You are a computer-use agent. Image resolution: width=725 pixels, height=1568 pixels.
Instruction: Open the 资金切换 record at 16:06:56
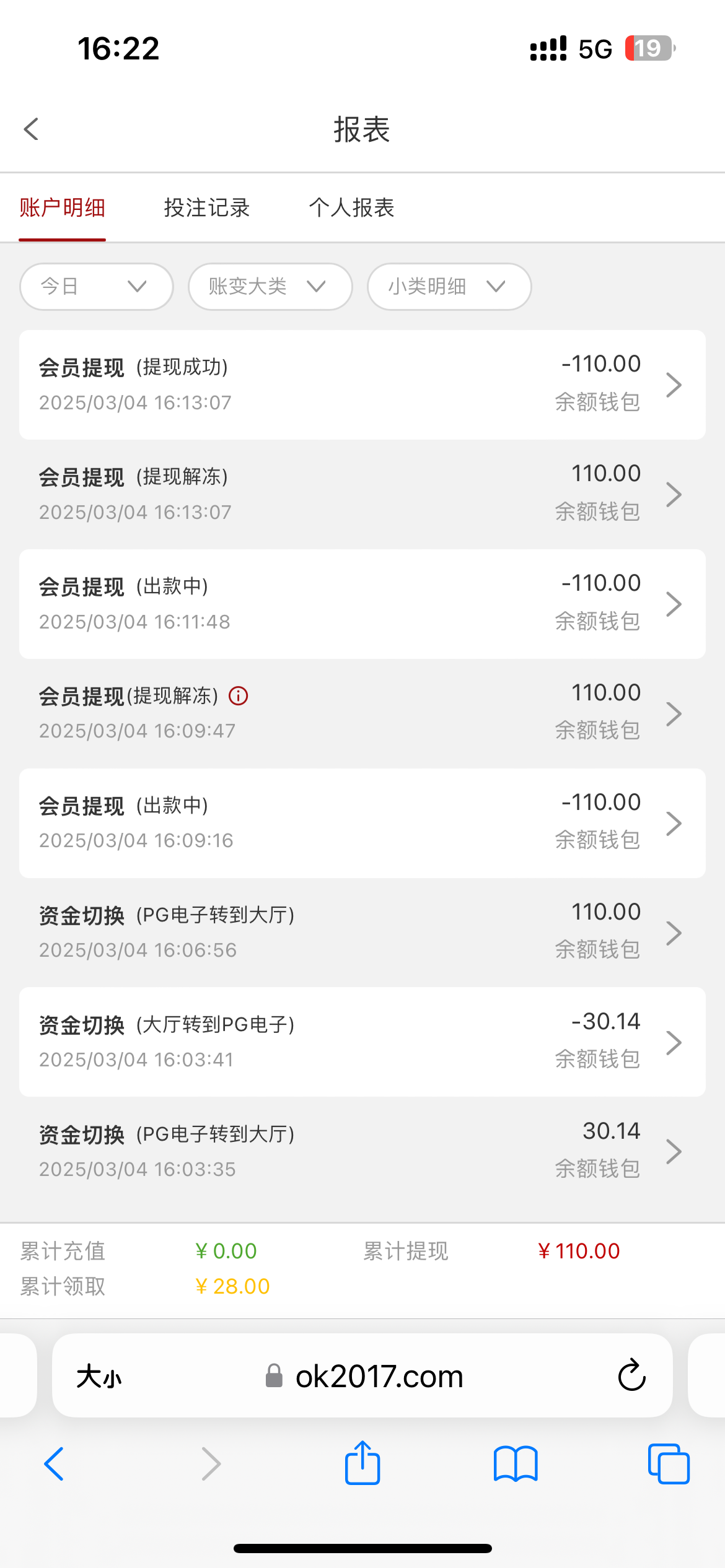tap(362, 933)
